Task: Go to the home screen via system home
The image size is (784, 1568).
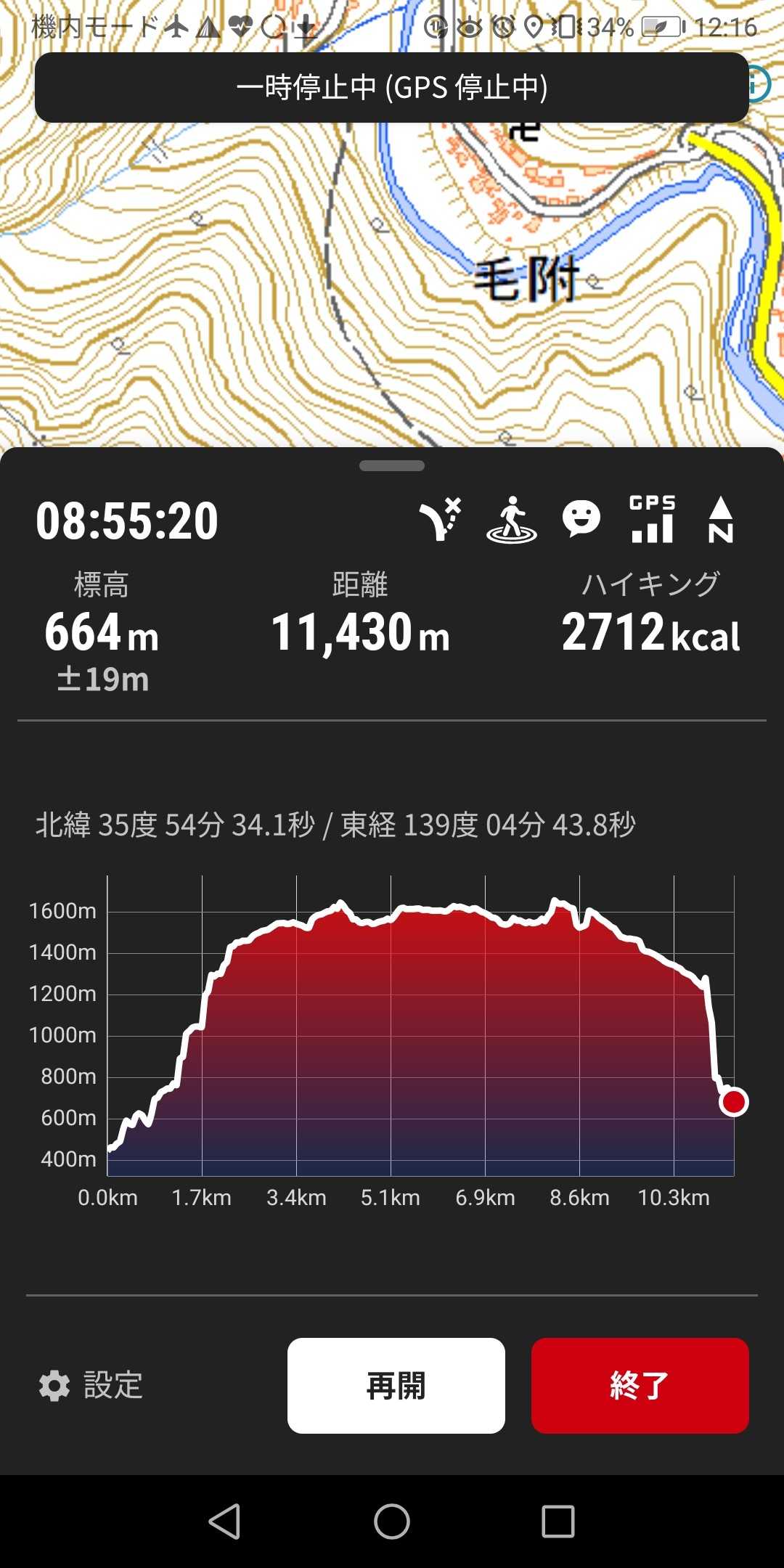Action: (x=392, y=1521)
